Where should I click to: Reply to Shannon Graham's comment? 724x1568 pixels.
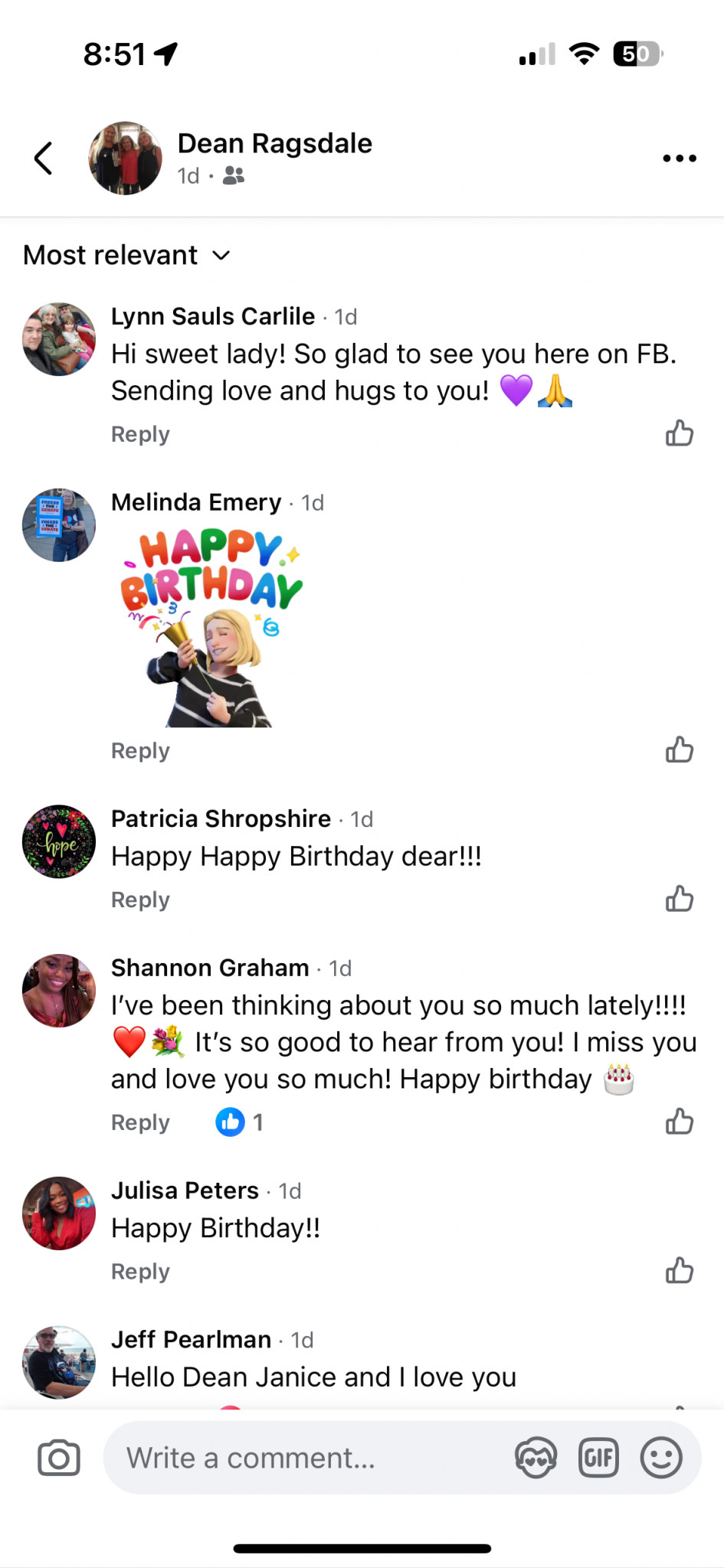[140, 1122]
